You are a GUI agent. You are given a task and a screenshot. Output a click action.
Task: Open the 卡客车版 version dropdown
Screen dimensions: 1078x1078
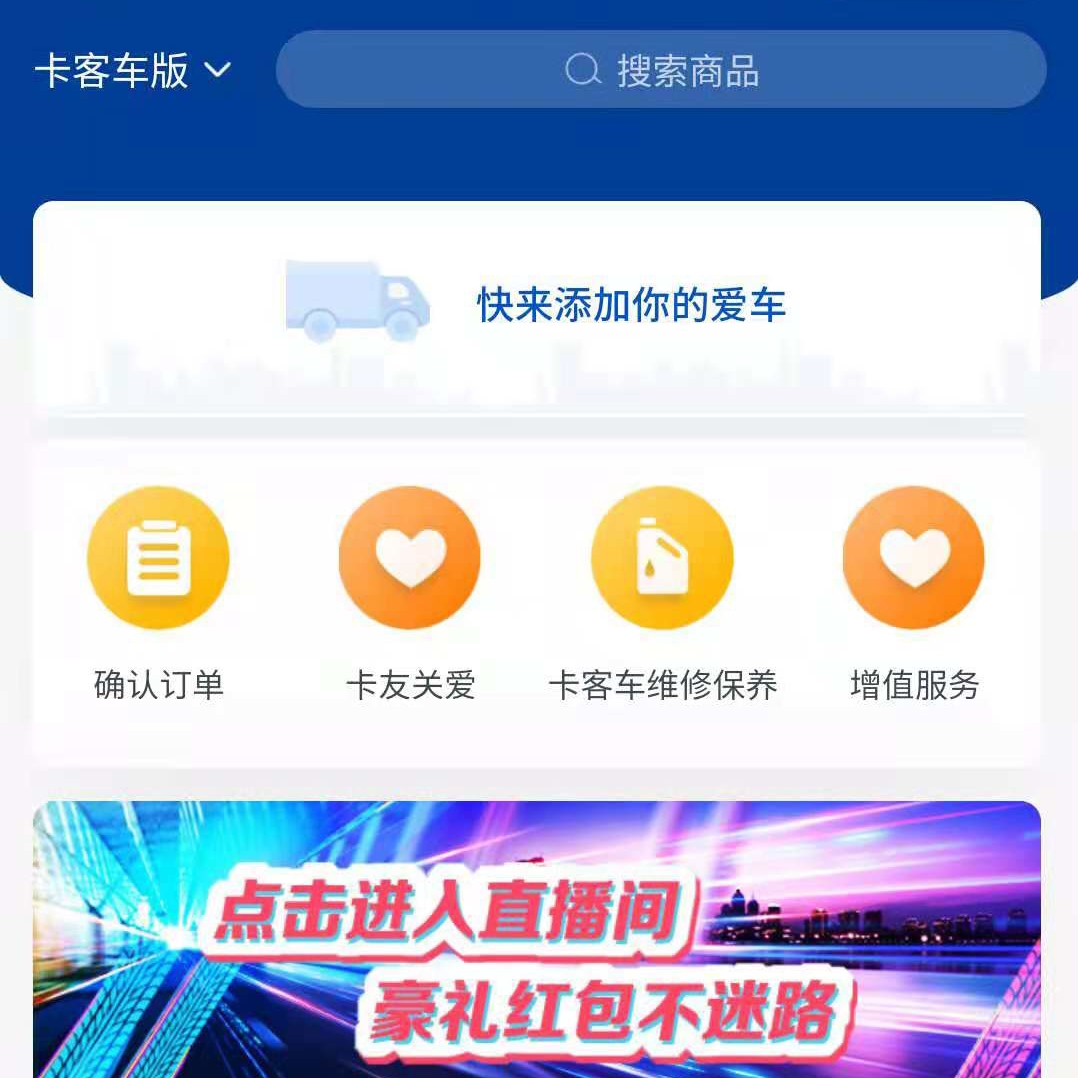(133, 71)
